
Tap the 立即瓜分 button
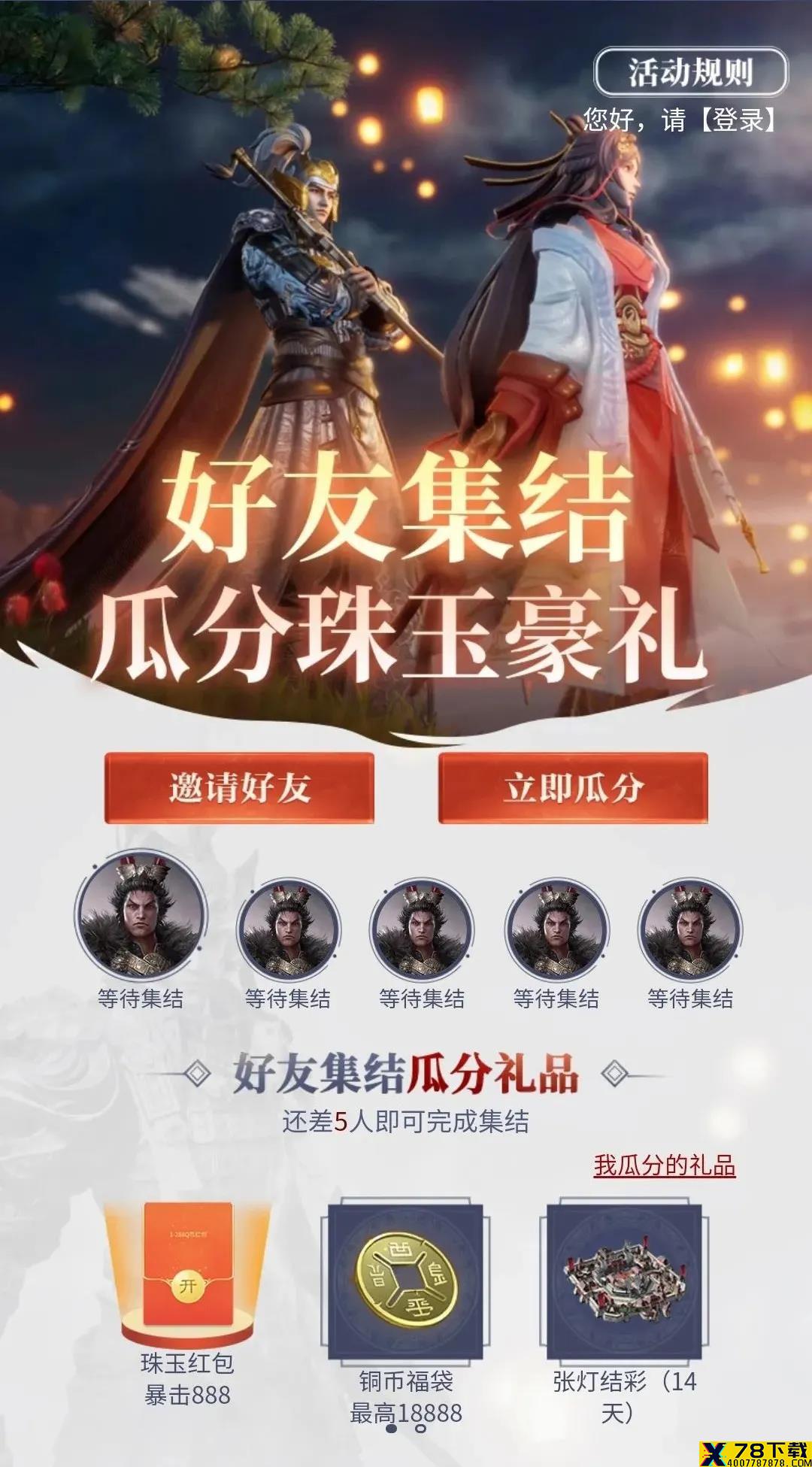click(x=573, y=787)
